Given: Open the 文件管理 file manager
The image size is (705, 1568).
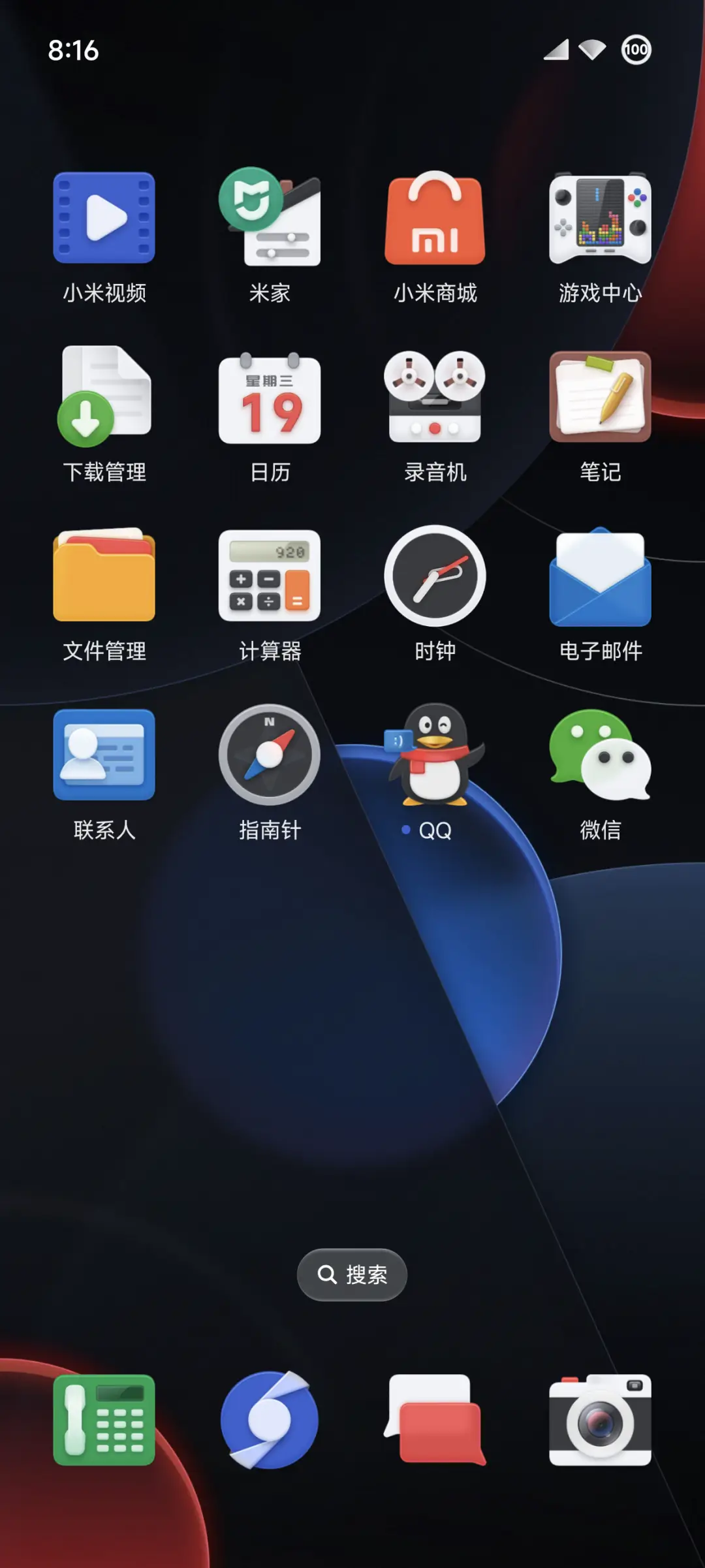Looking at the screenshot, I should pos(104,578).
